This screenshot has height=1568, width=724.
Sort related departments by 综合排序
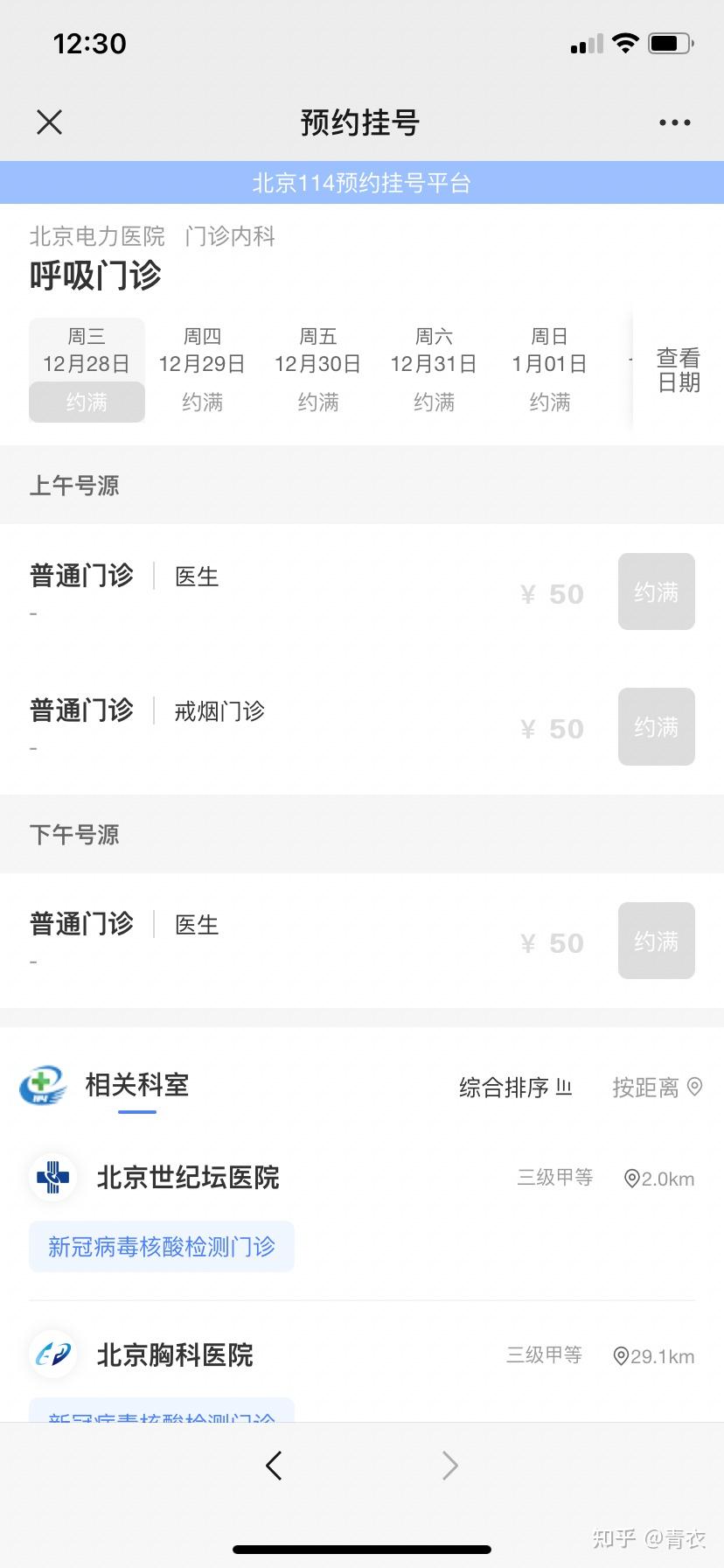point(515,1088)
